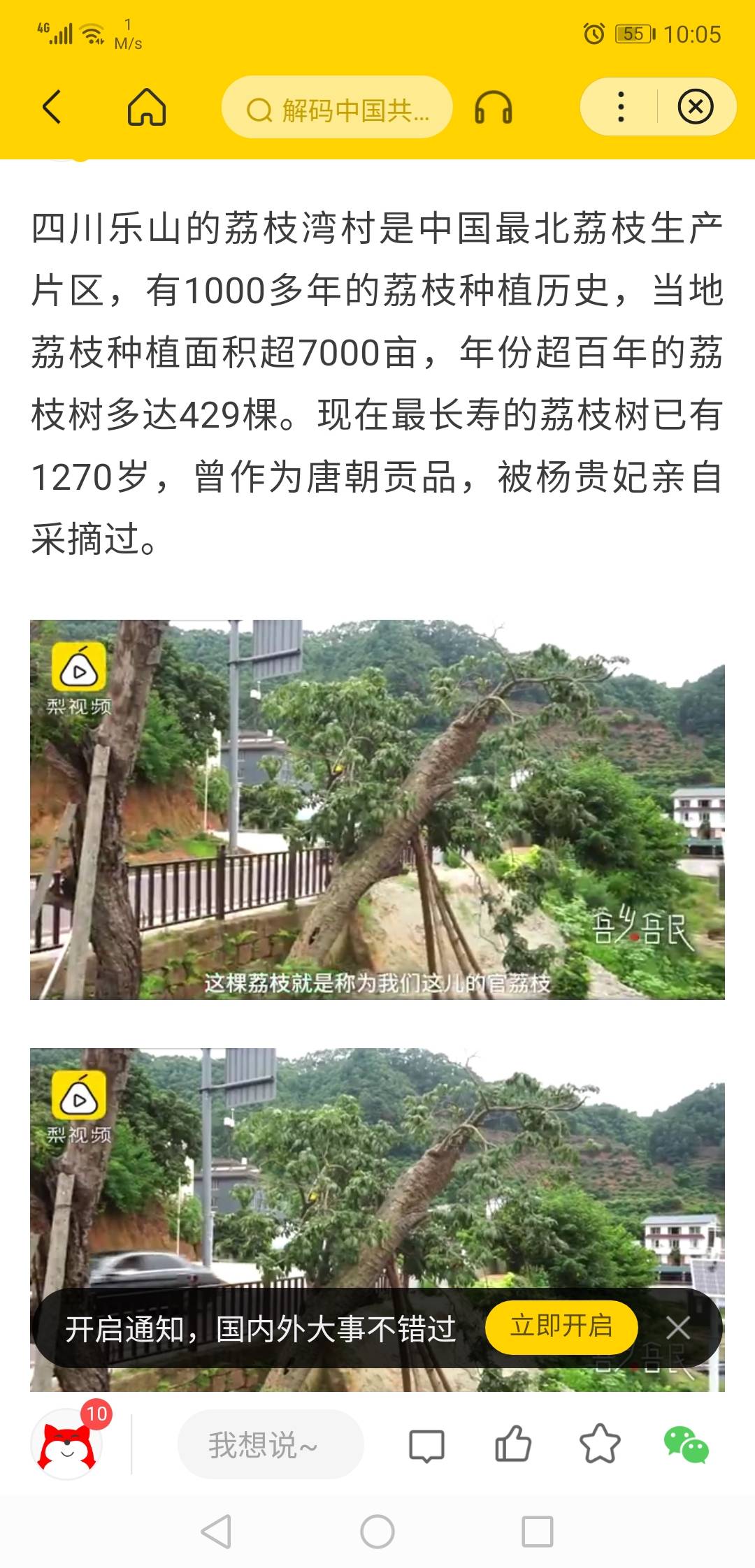View comments via the speech bubble icon

[426, 1445]
